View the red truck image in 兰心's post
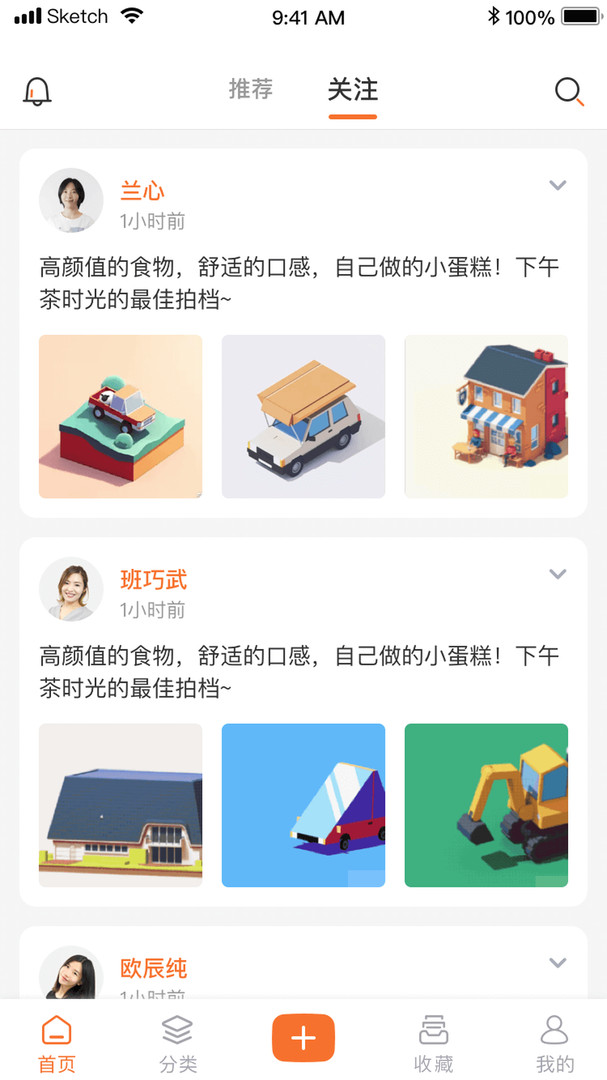The image size is (607, 1080). click(121, 416)
